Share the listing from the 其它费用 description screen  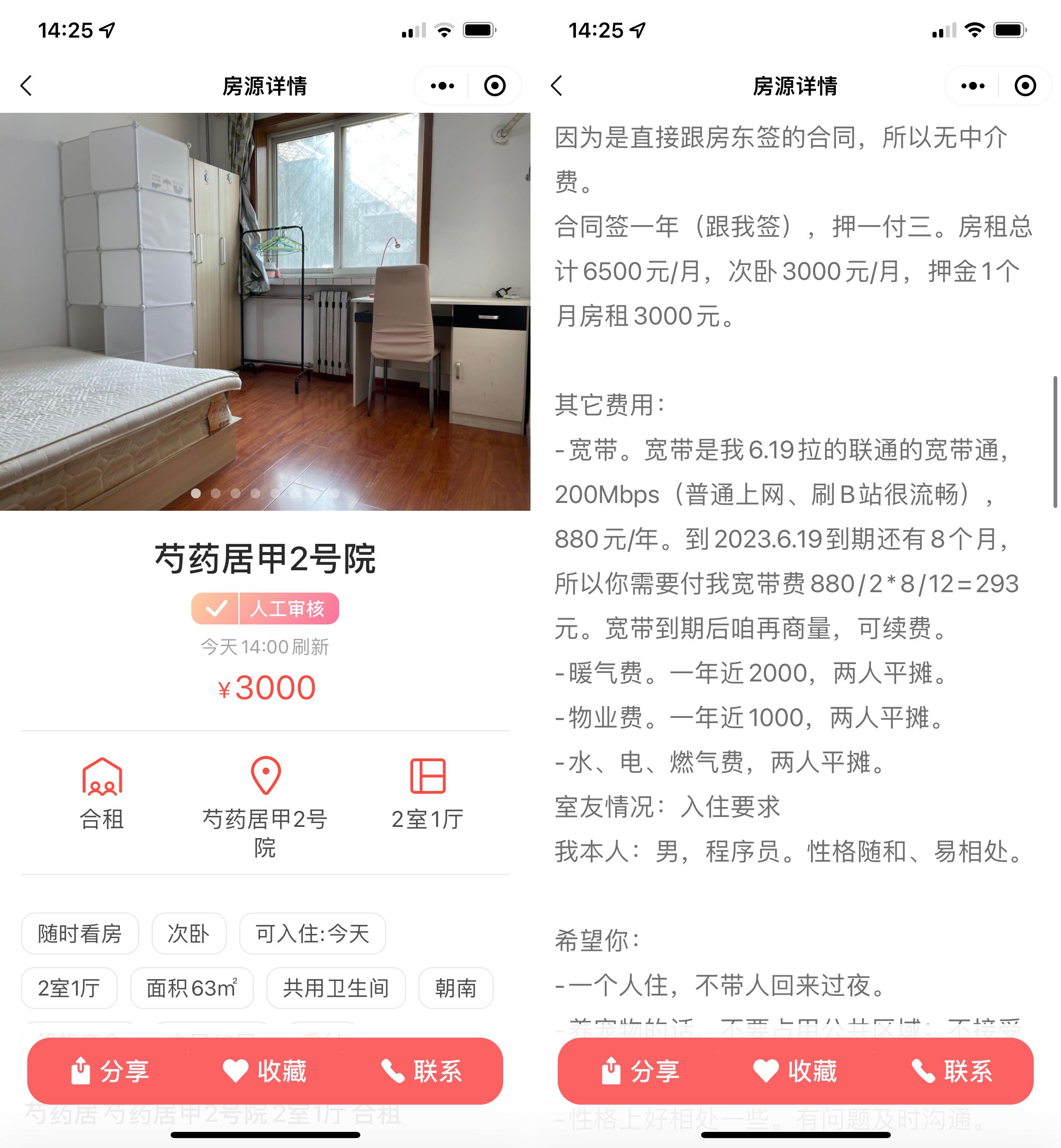[640, 1071]
